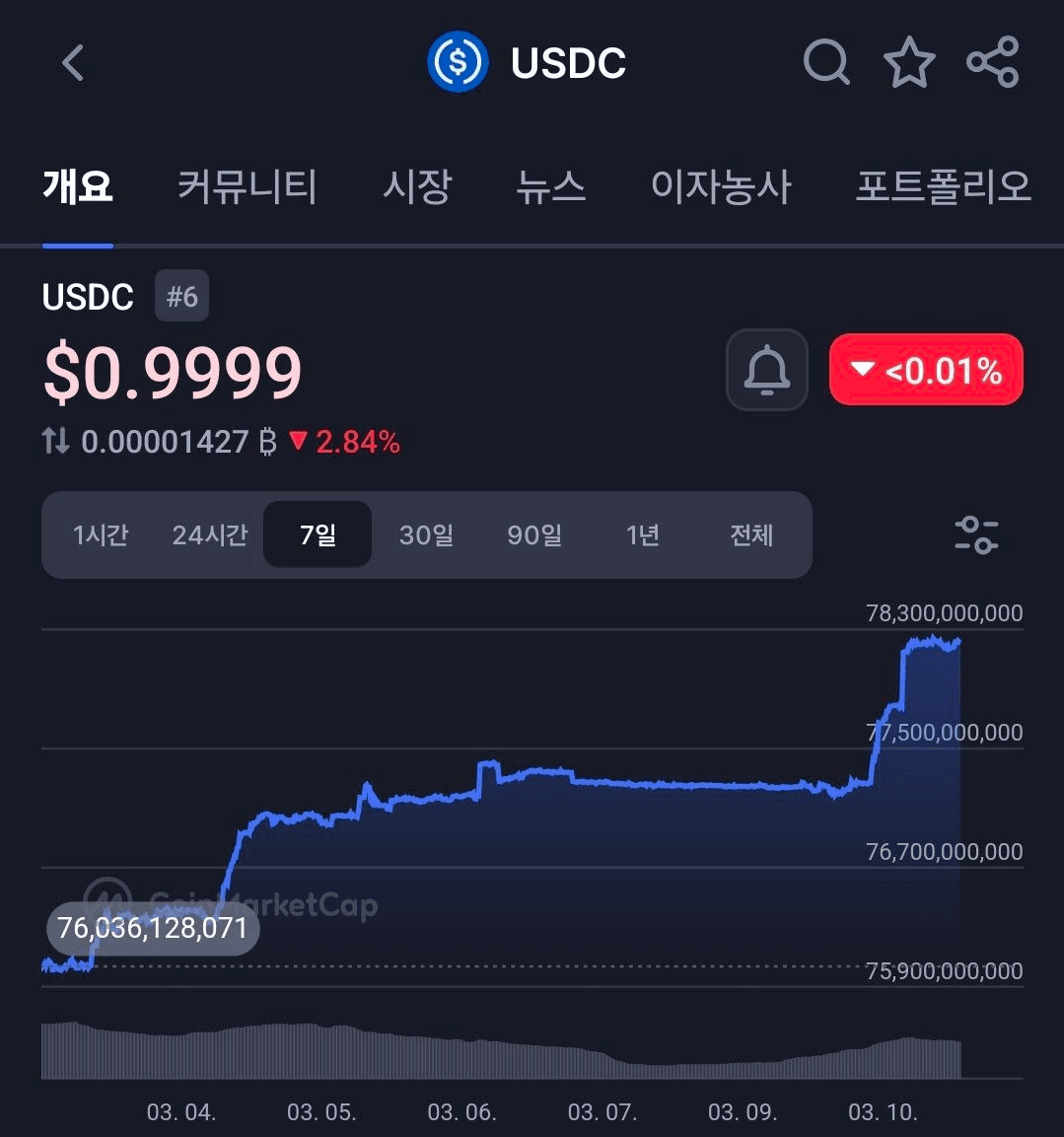View markets via the 시장 tab
This screenshot has height=1137, width=1064.
pyautogui.click(x=417, y=187)
